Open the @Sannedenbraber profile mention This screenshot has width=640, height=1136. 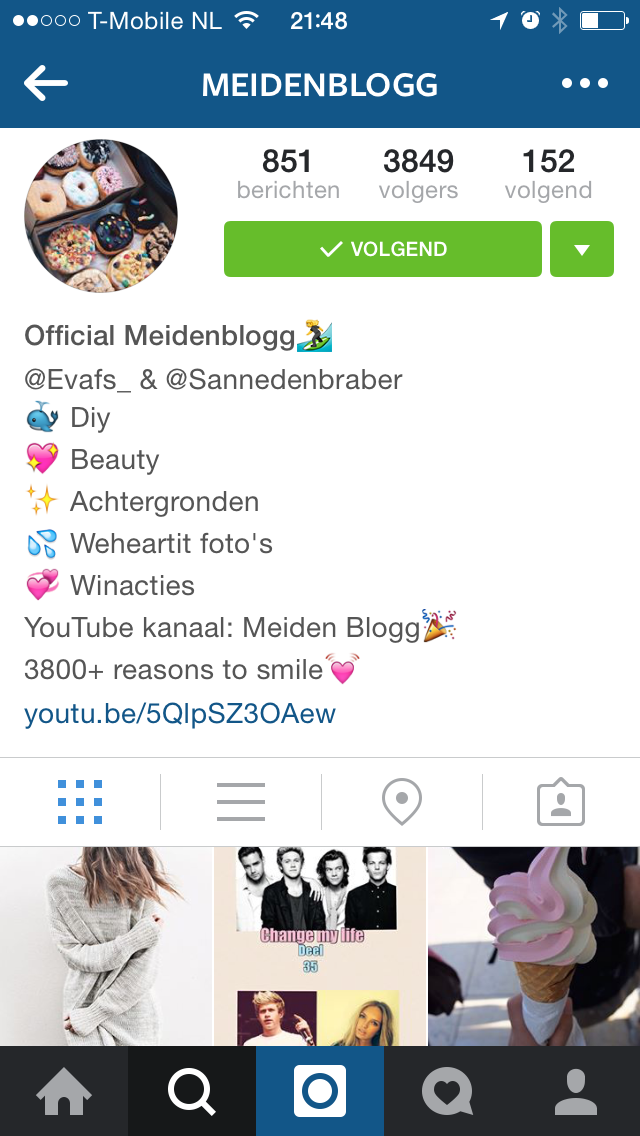tap(283, 380)
